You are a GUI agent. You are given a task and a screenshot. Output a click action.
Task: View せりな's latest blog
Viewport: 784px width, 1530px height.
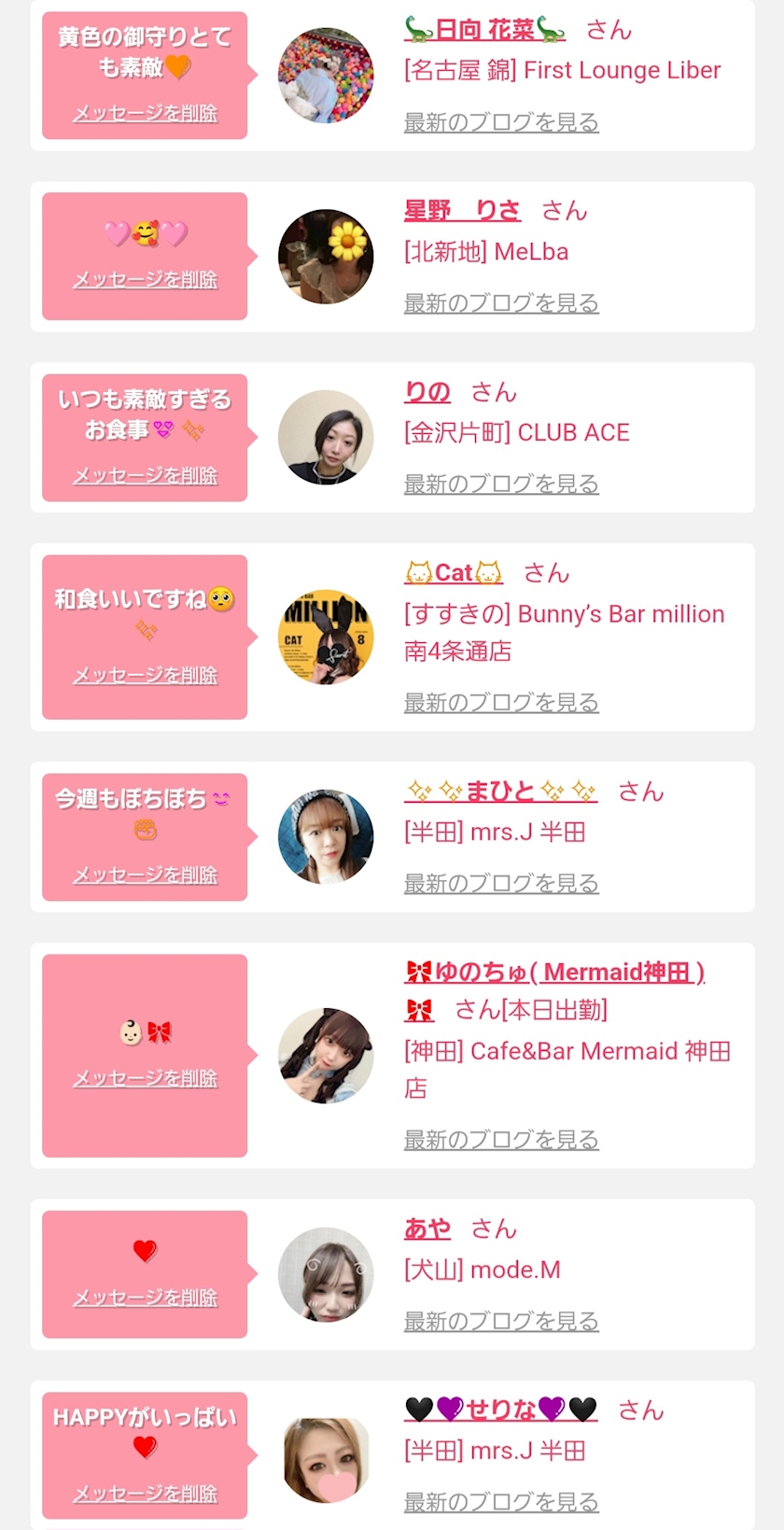(501, 1502)
